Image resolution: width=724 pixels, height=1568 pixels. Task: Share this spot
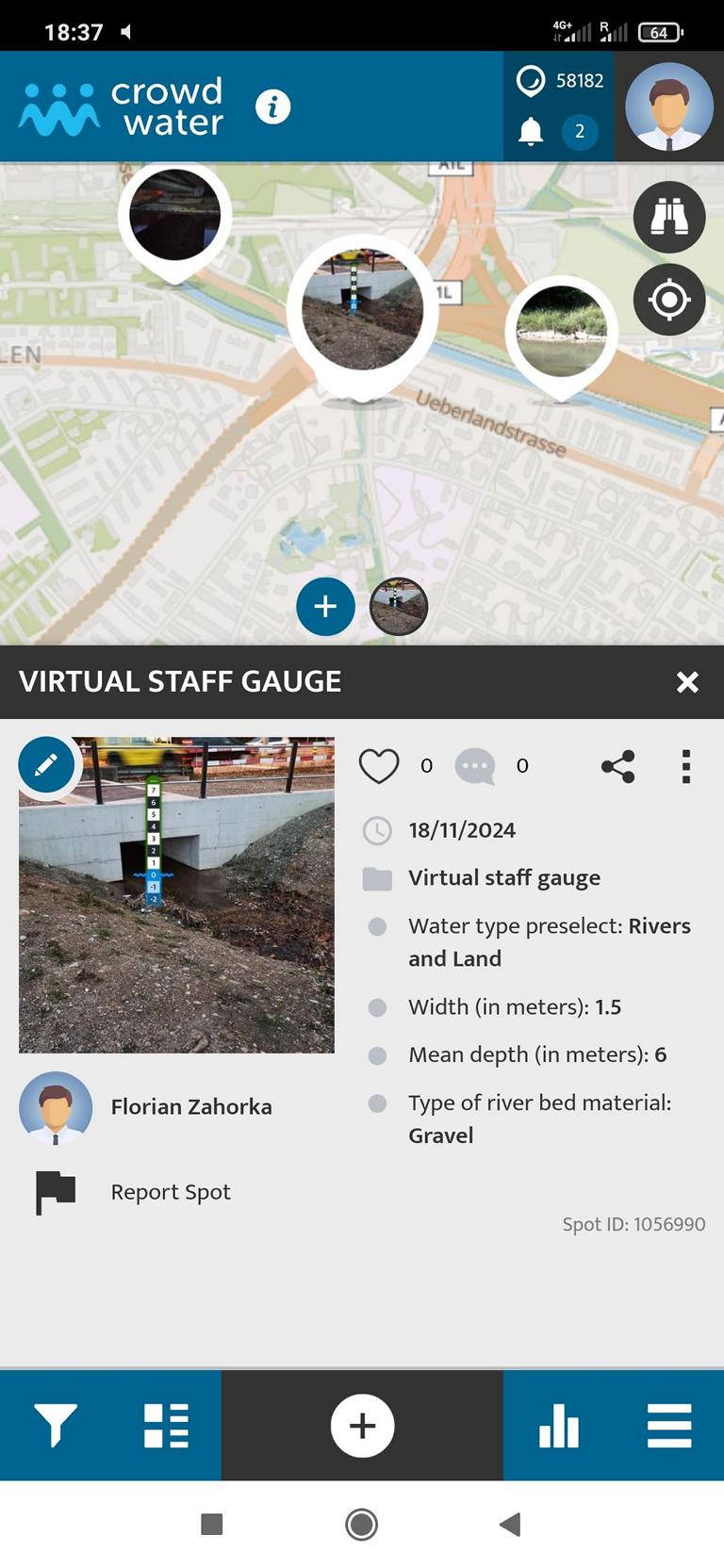(617, 766)
